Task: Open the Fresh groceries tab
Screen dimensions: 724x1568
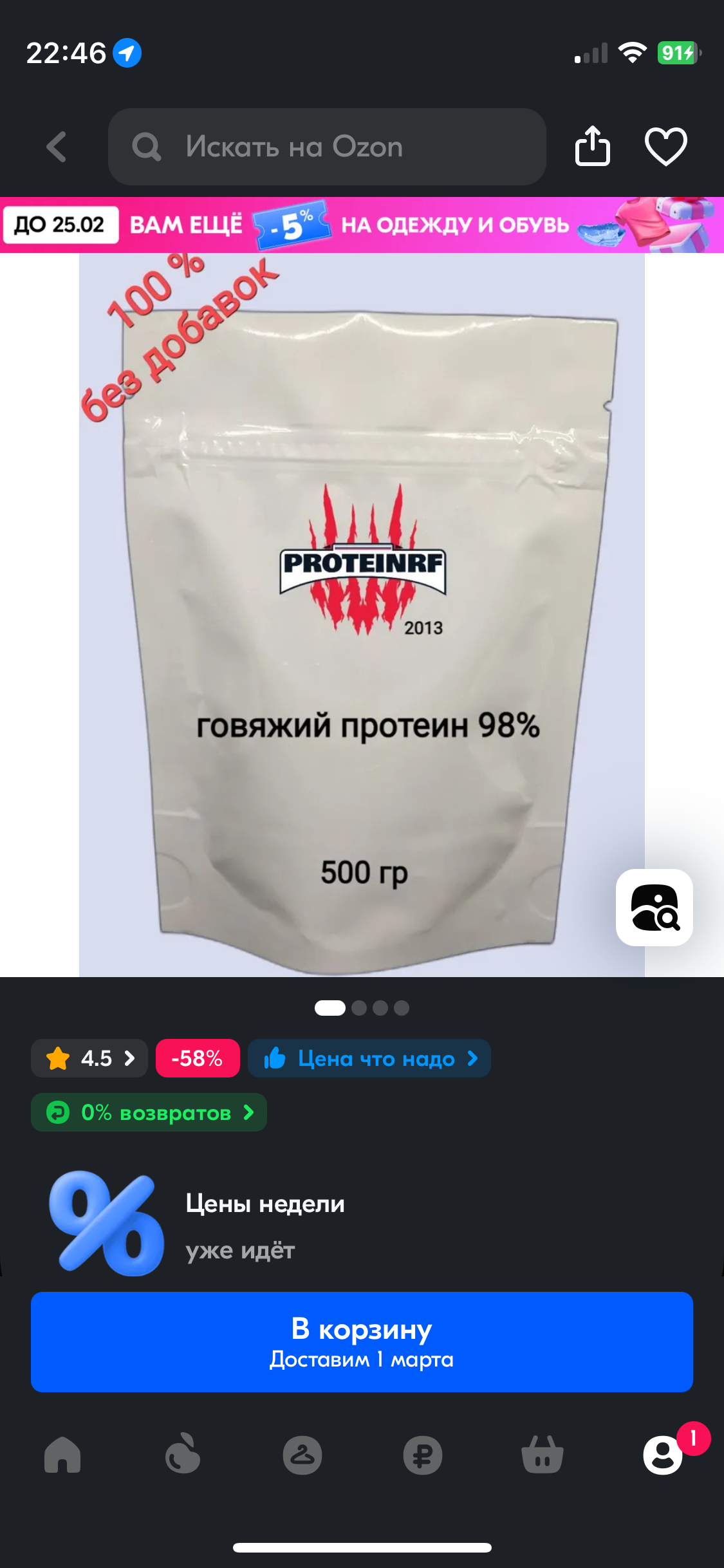Action: pos(183,1454)
